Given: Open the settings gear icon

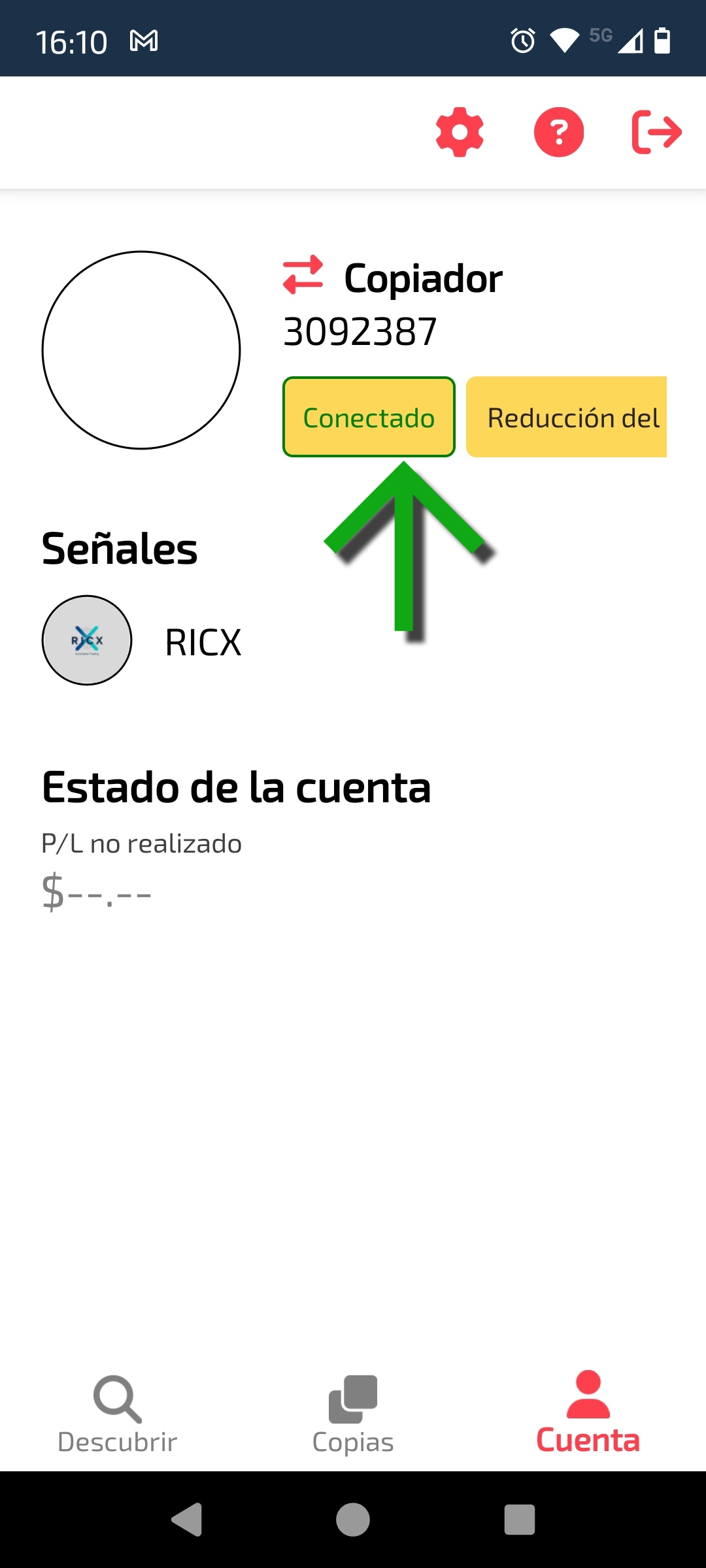Looking at the screenshot, I should click(460, 132).
